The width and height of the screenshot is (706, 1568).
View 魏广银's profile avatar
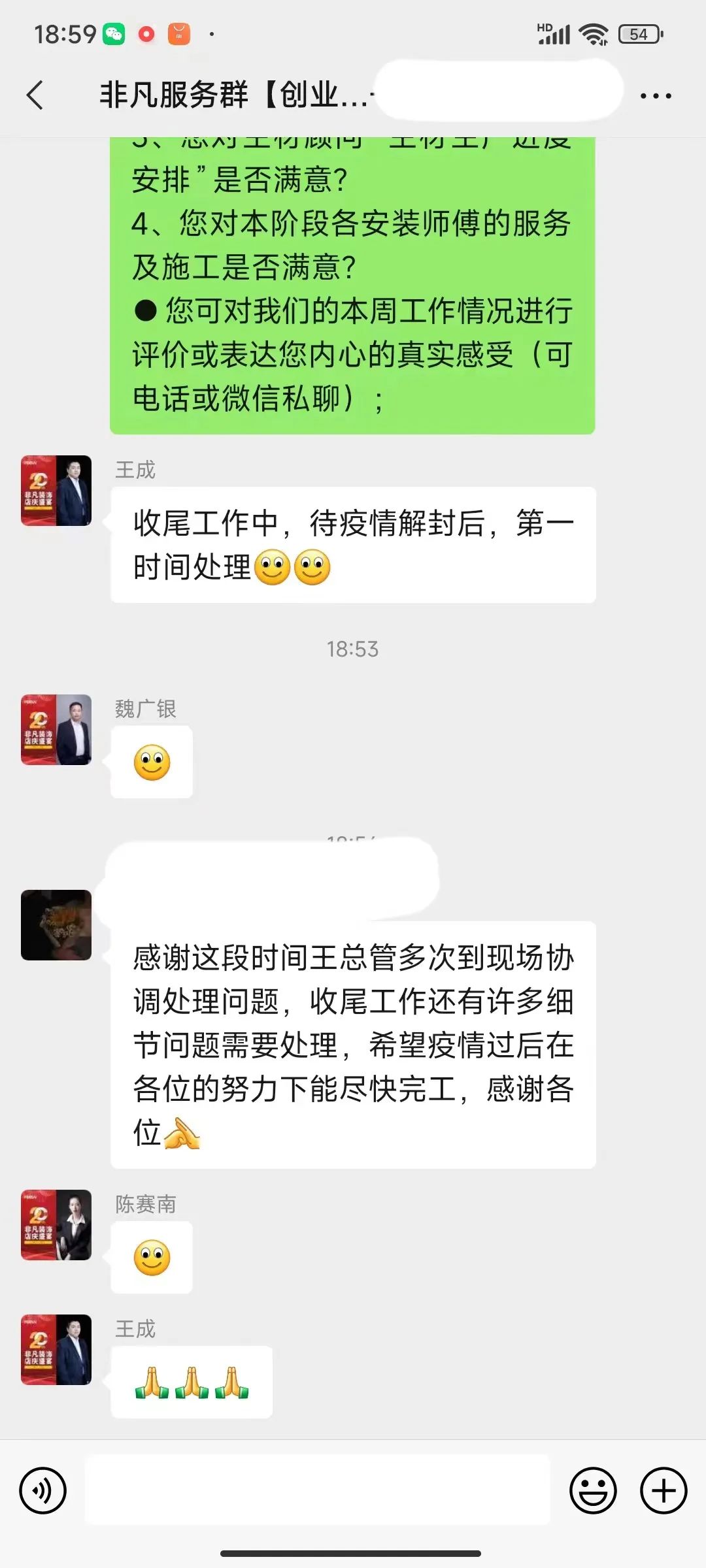point(56,730)
